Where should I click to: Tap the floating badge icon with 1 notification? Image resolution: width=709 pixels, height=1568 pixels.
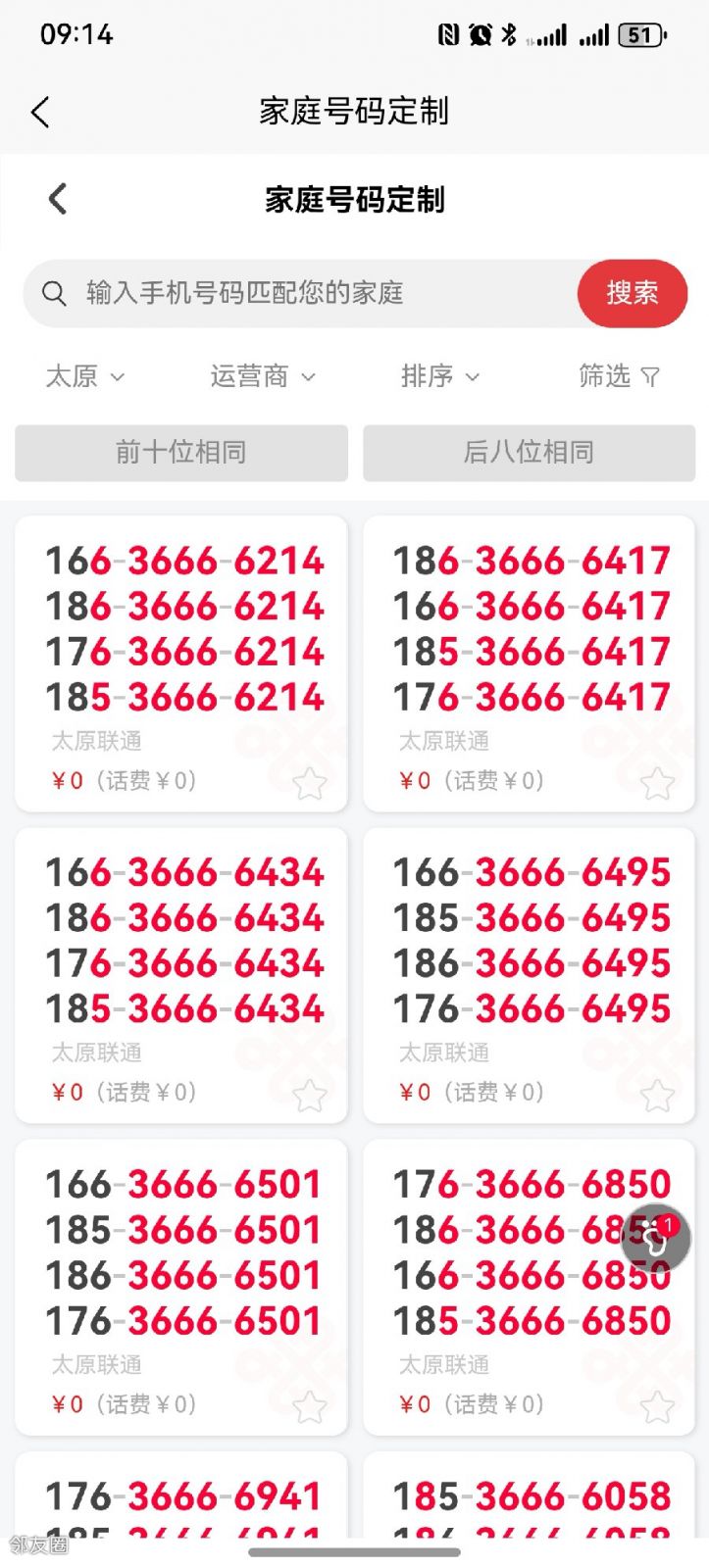656,1239
